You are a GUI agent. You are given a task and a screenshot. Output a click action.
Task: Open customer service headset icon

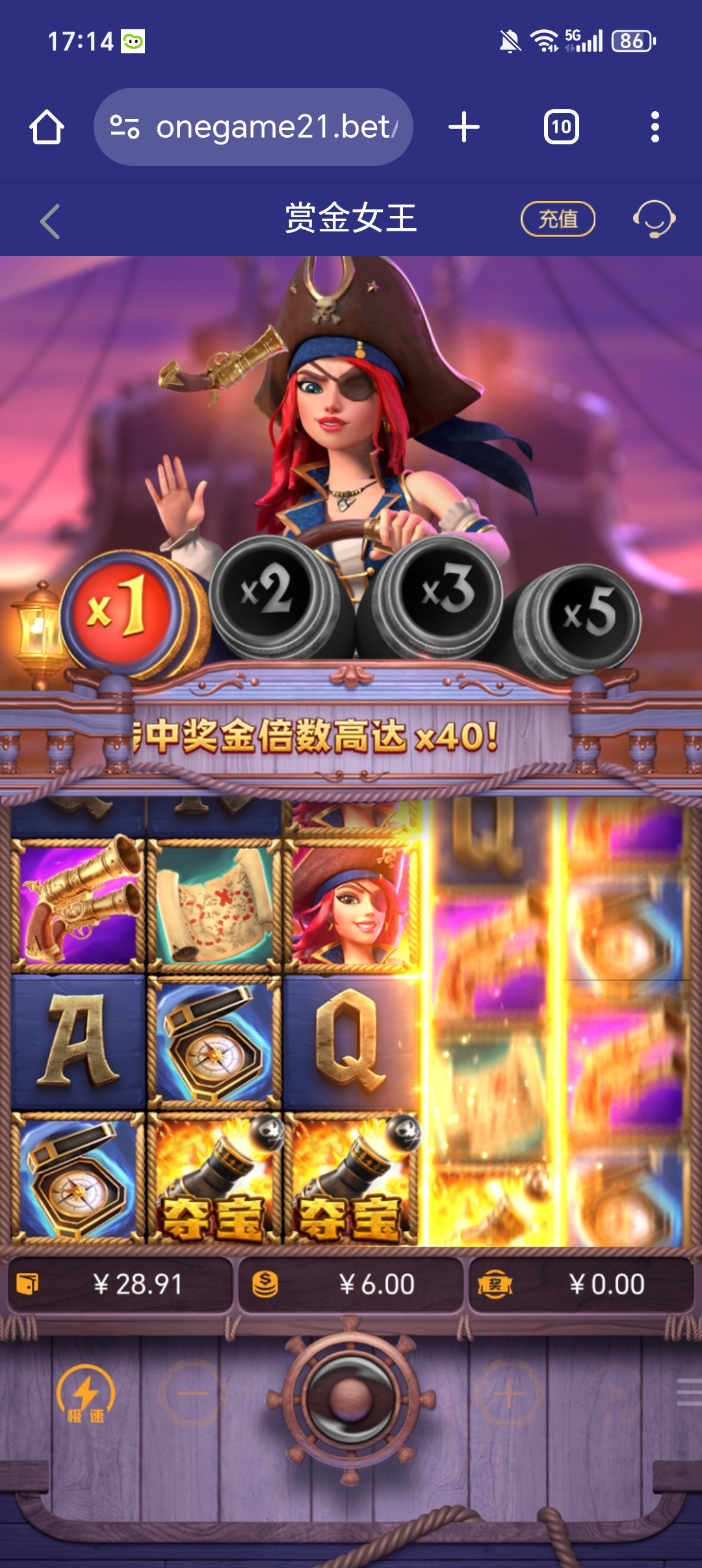coord(654,219)
